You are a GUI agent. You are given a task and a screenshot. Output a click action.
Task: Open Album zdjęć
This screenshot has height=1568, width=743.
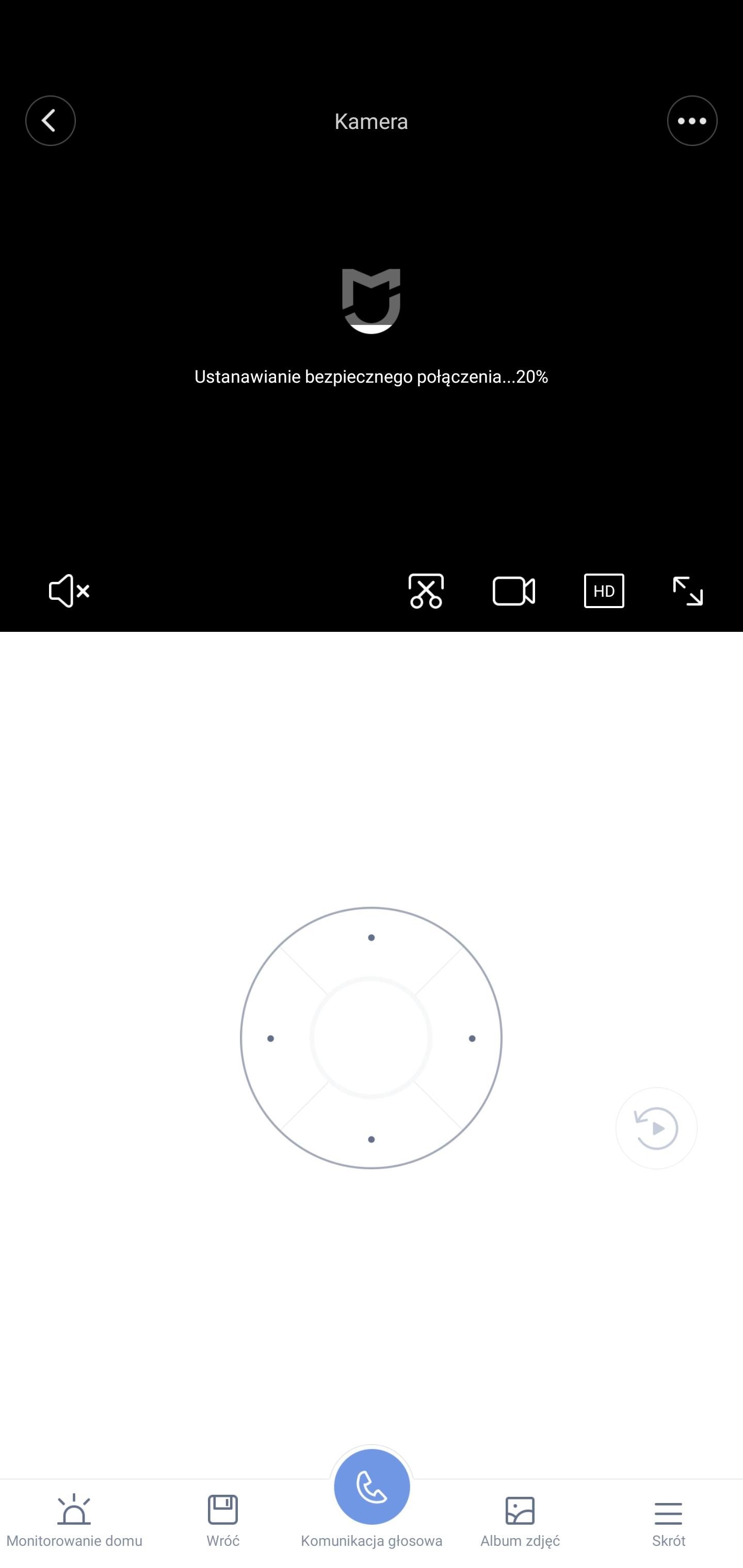520,1521
